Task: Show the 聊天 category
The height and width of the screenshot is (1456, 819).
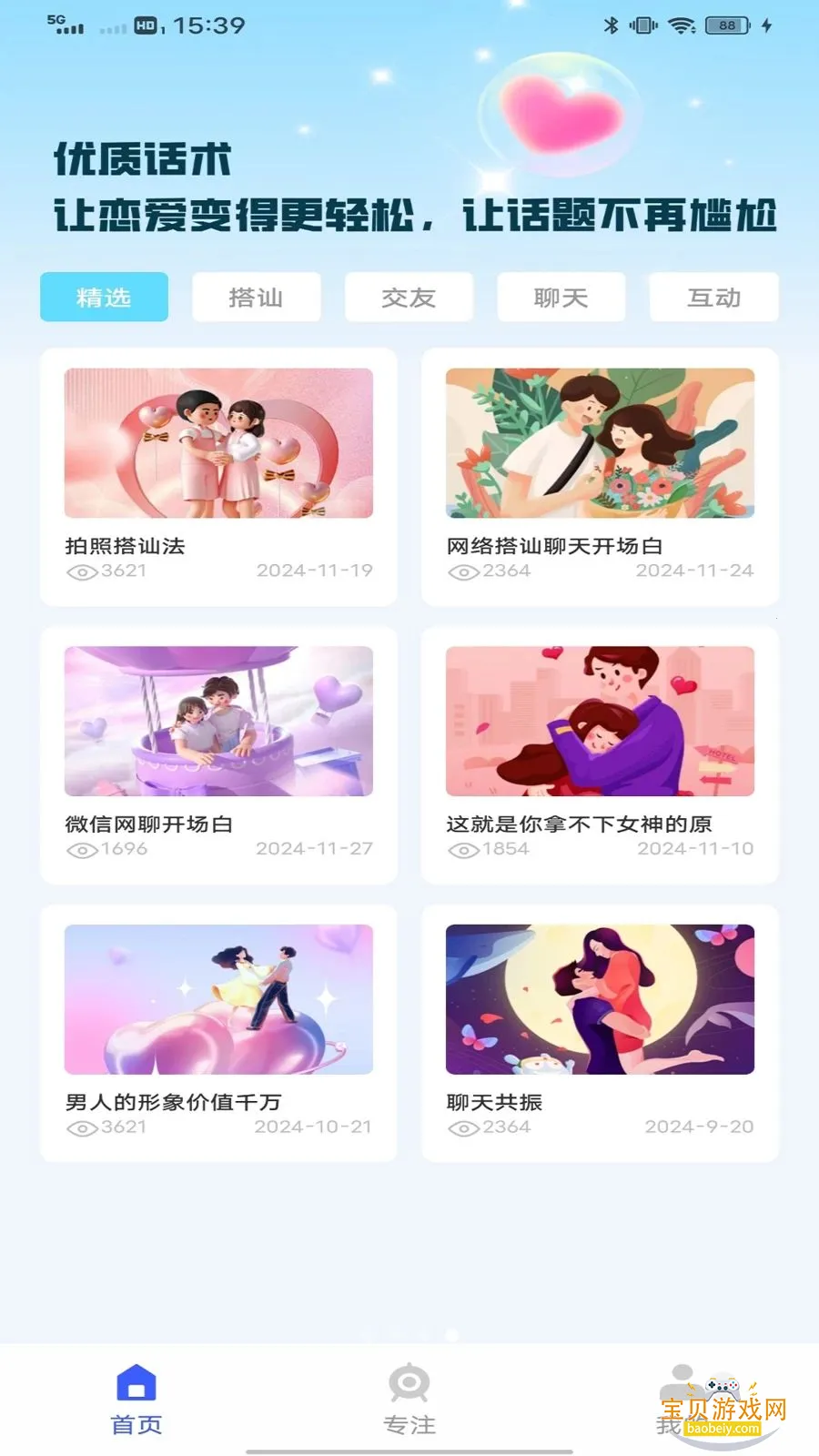Action: coord(561,297)
